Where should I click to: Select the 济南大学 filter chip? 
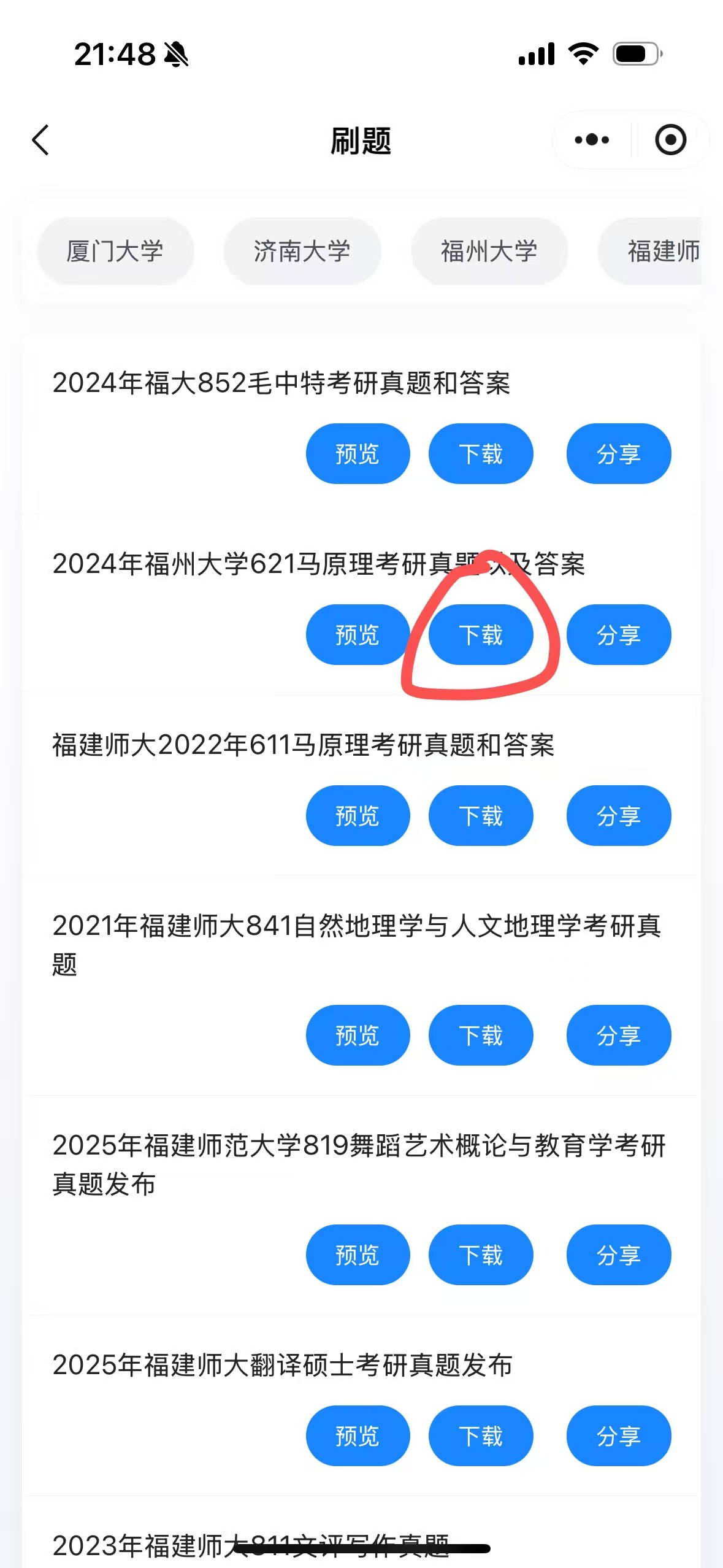point(303,251)
